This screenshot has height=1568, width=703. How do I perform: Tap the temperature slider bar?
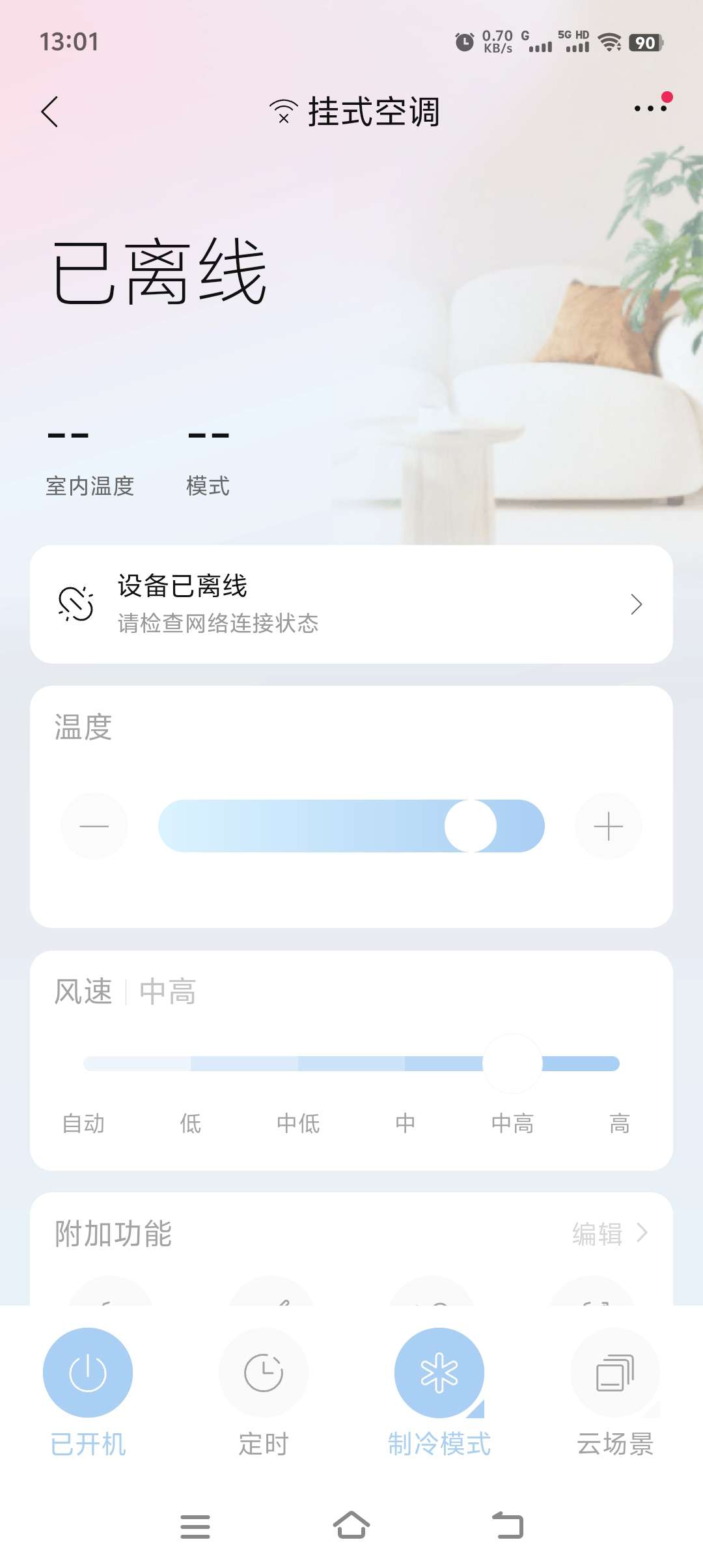click(351, 826)
